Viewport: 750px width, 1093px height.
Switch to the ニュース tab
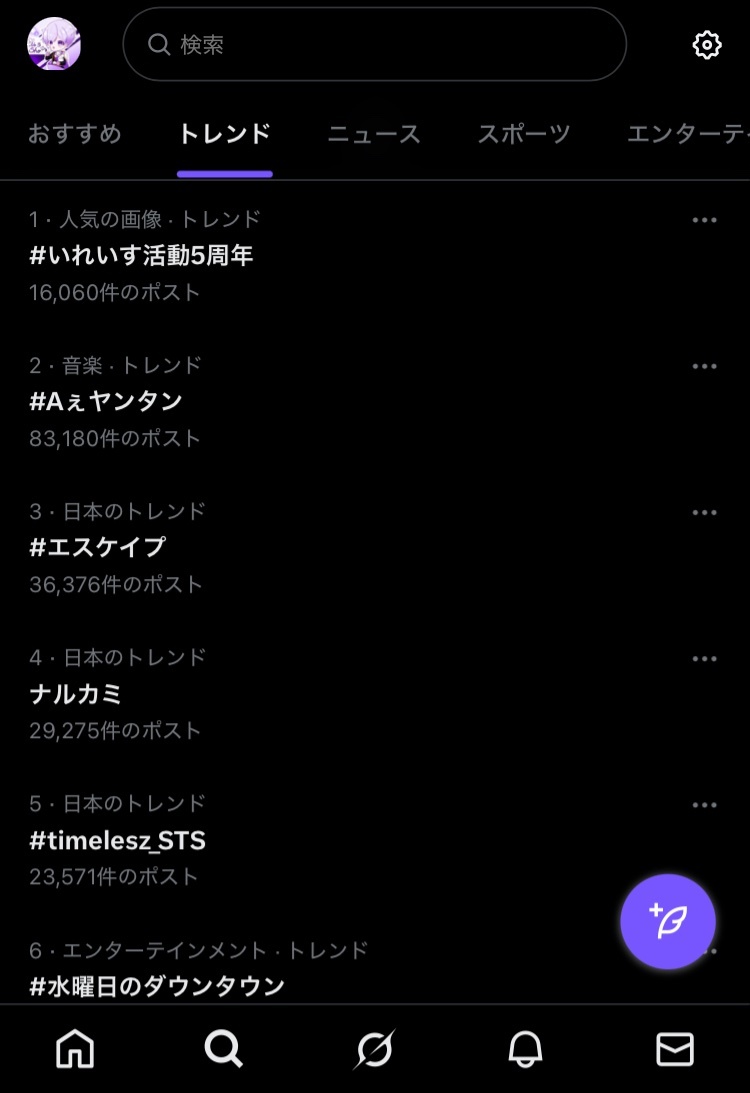click(374, 134)
